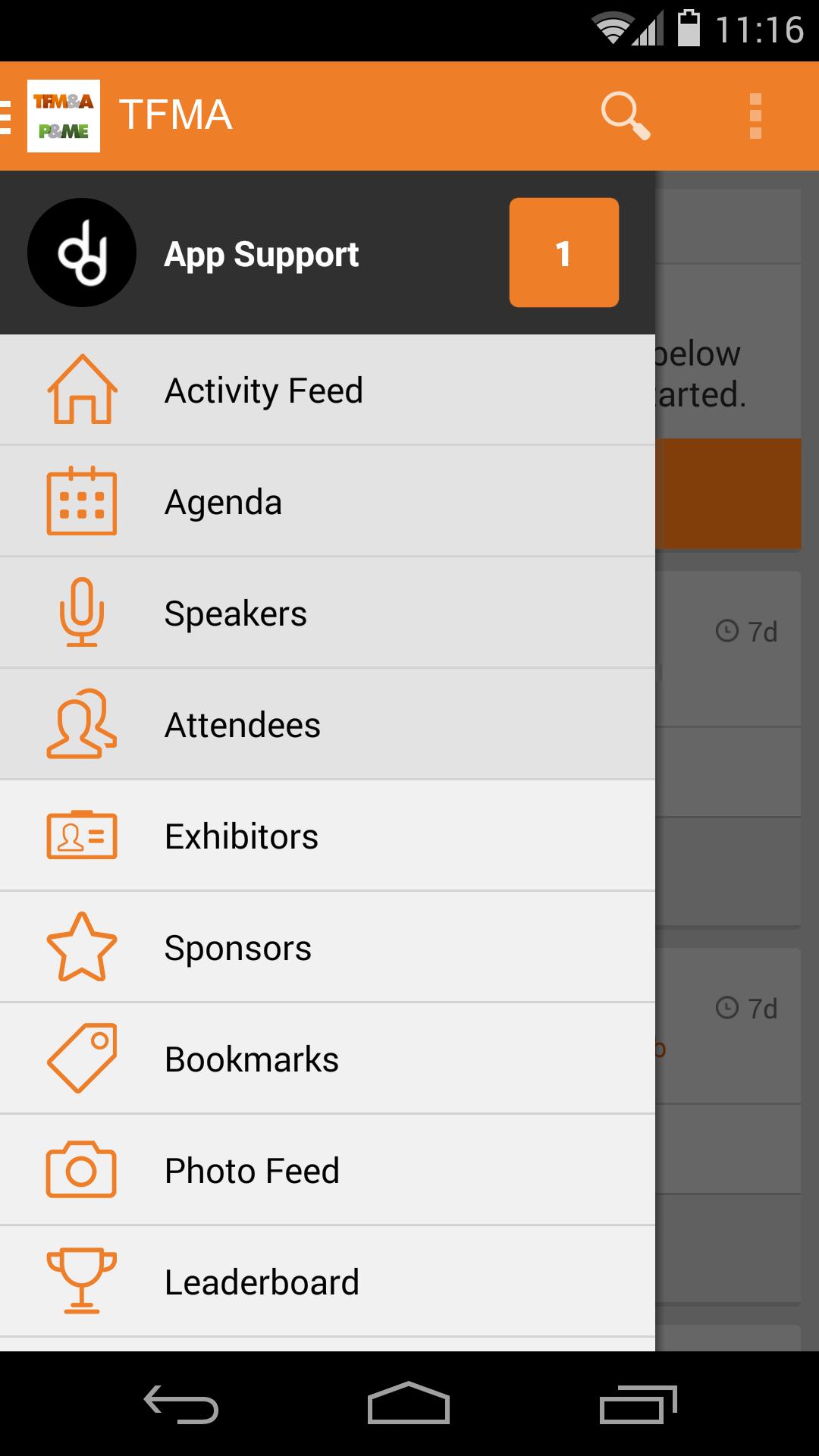
Task: Open the overflow menu
Action: point(755,116)
